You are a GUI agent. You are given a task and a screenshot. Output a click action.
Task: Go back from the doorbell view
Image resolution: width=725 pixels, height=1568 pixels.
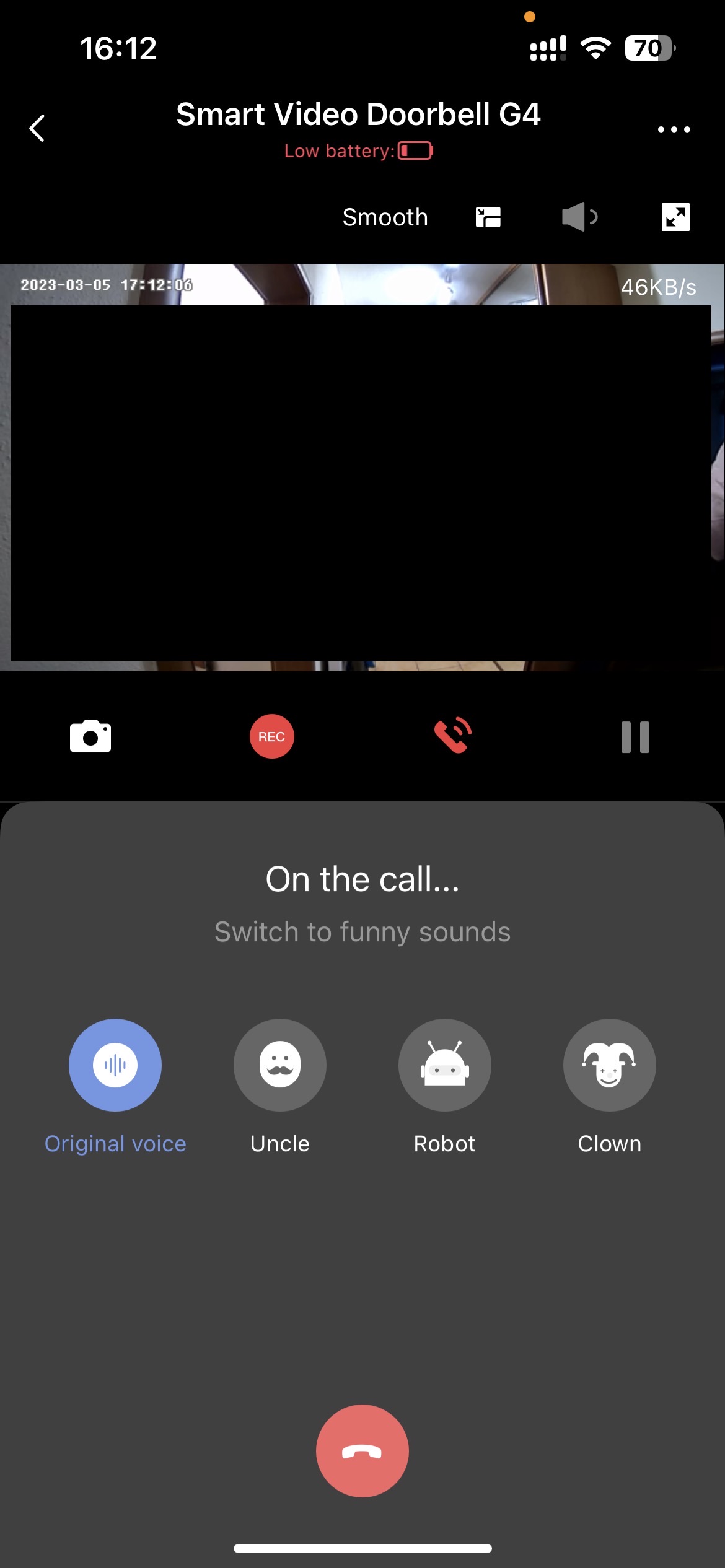pyautogui.click(x=37, y=128)
